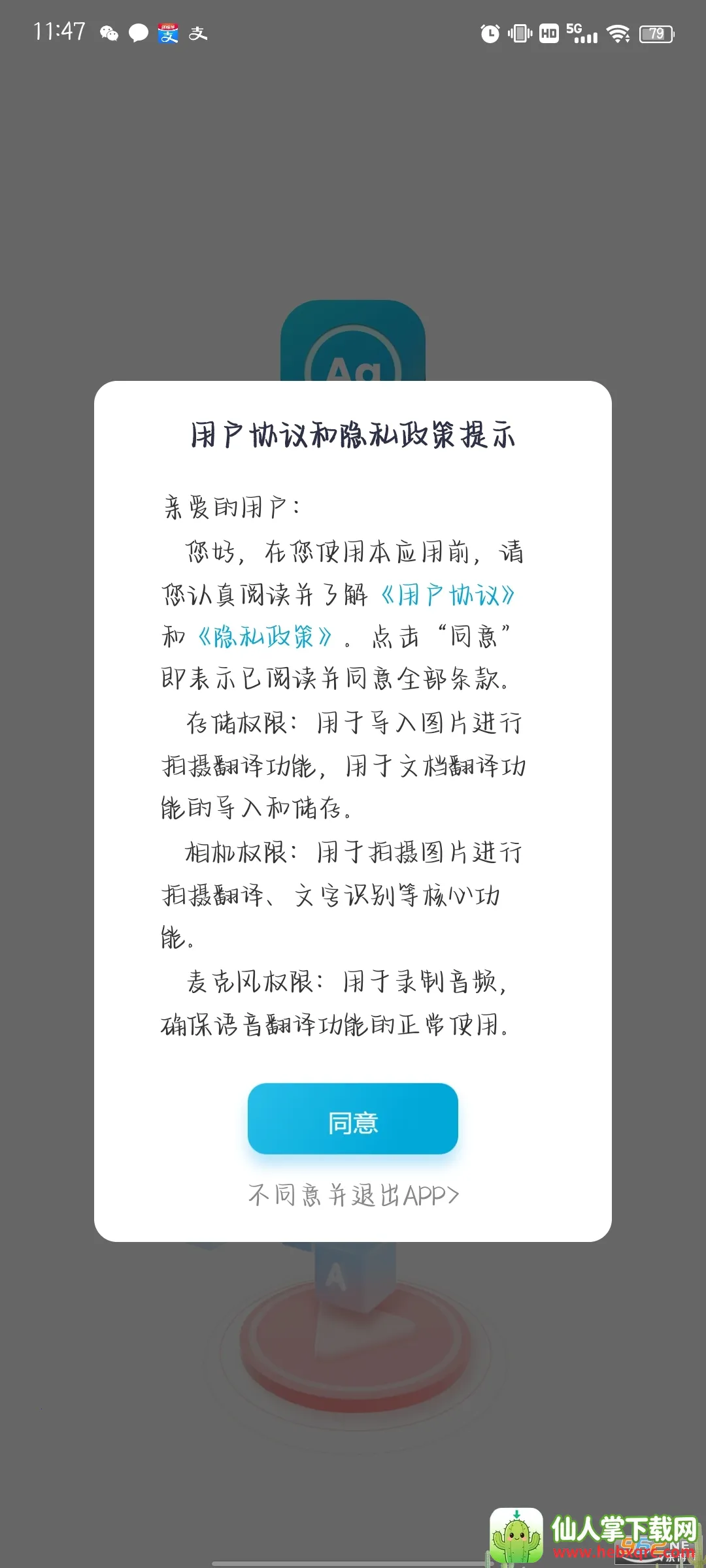Open the 《用户协议》 link
706x1568 pixels.
point(448,595)
